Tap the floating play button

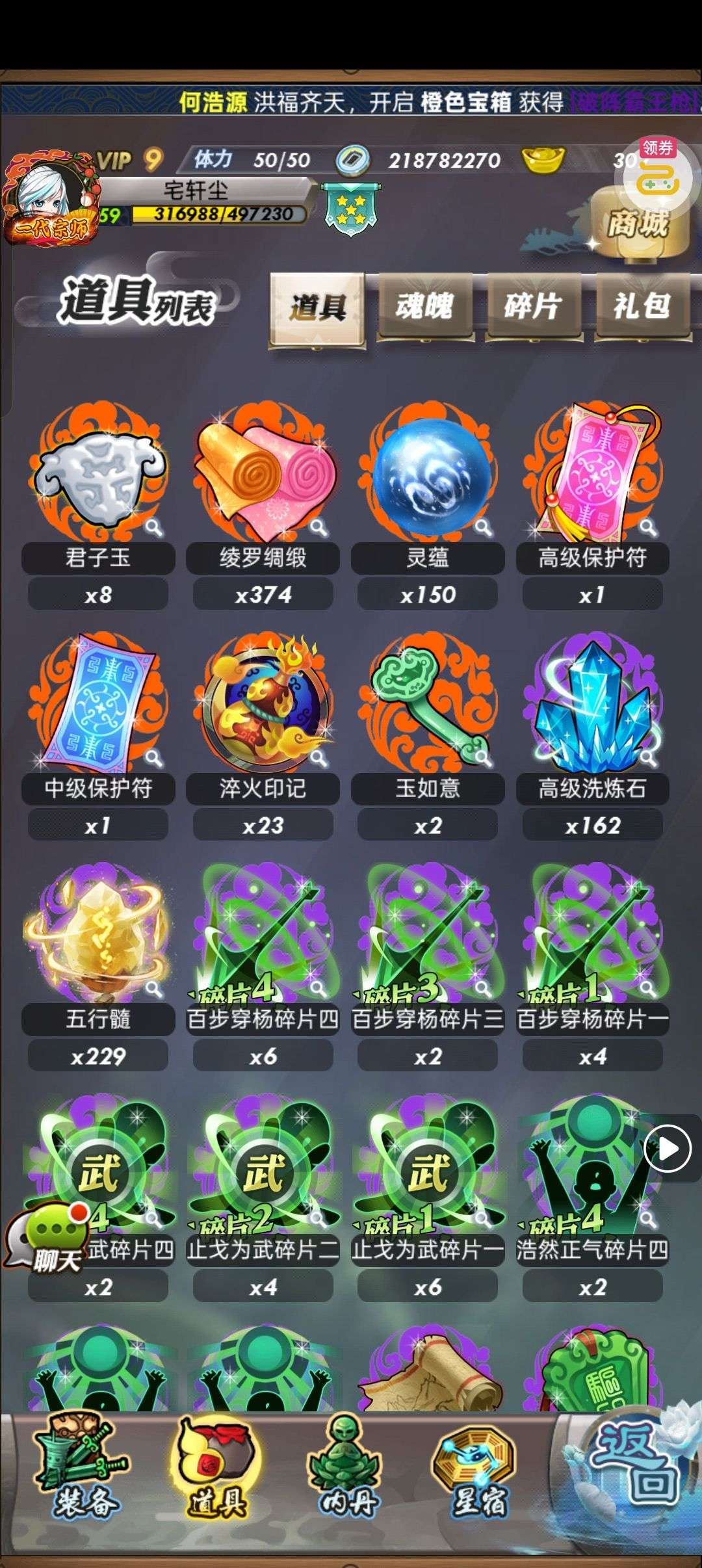668,1149
